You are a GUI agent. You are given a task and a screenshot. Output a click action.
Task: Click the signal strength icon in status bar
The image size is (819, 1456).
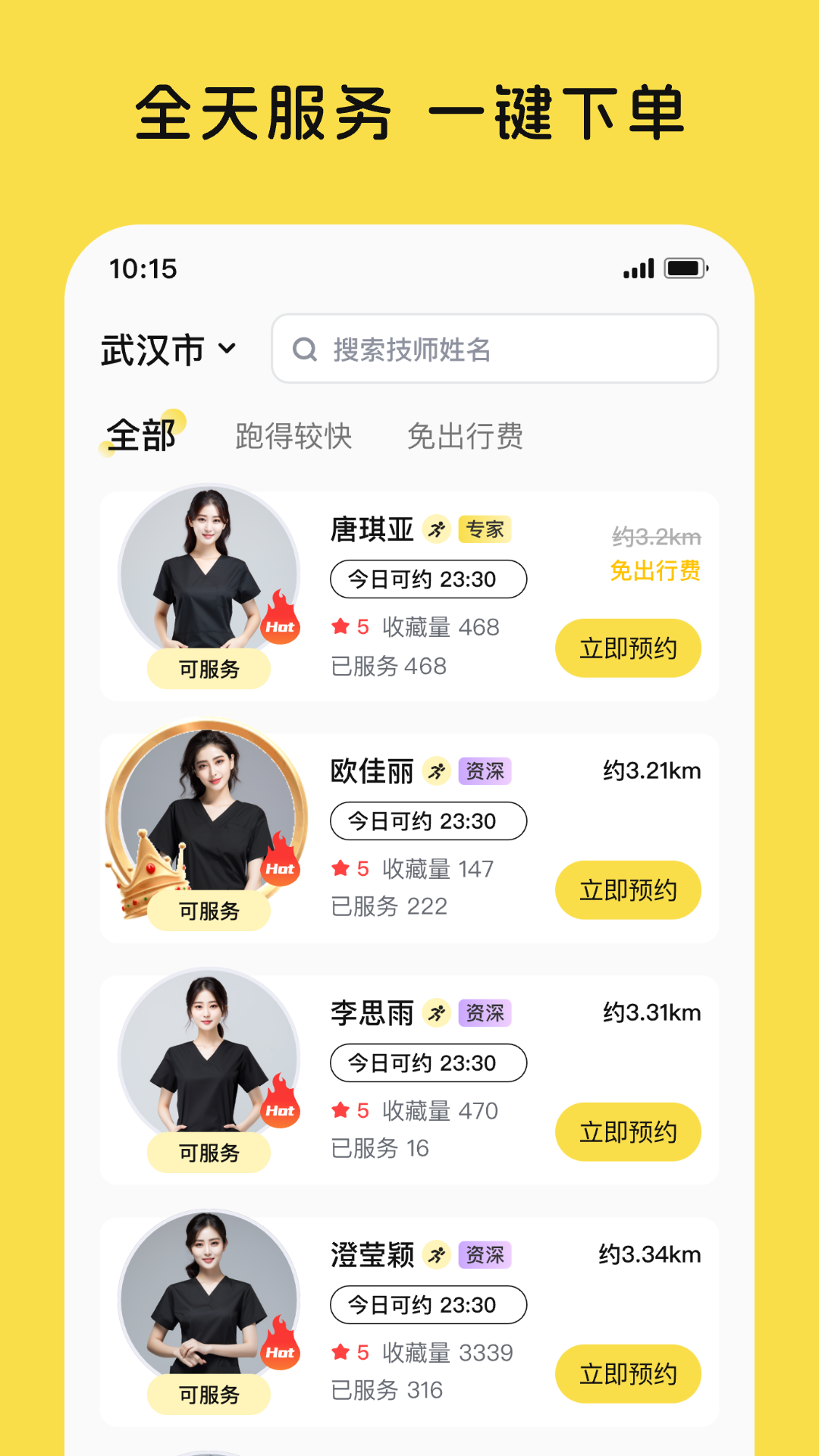click(x=637, y=267)
